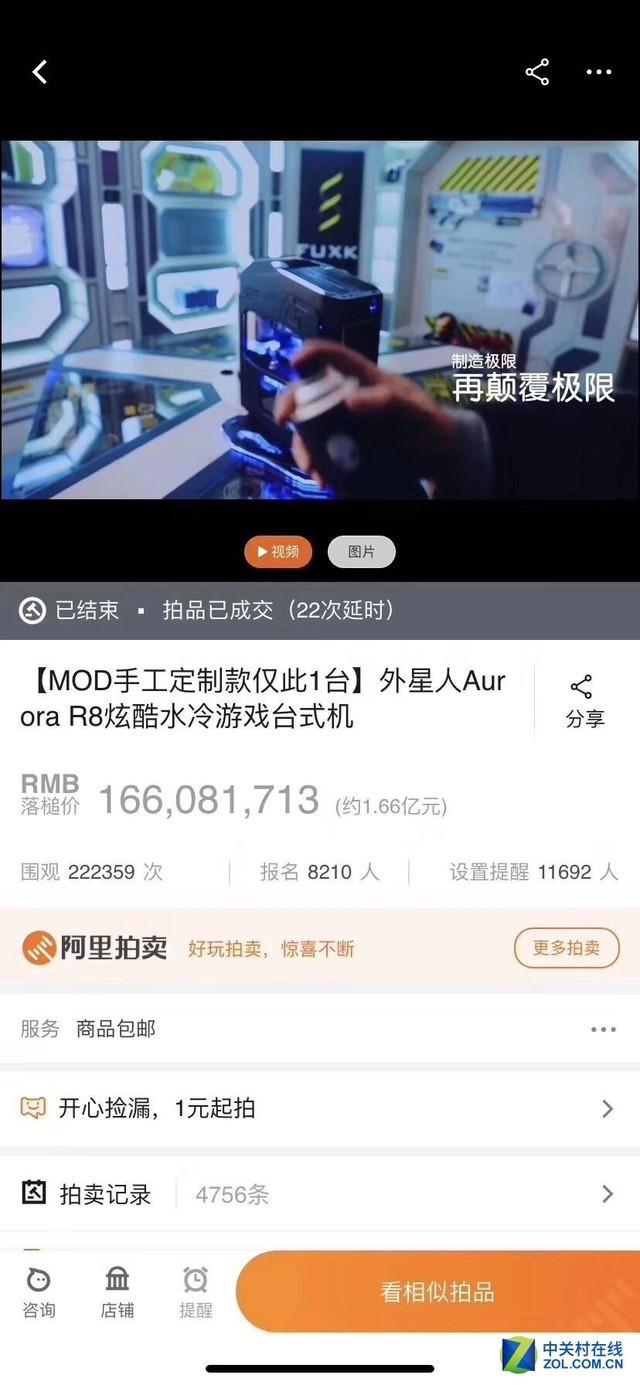
Task: Open more options in the 服务 row
Action: (x=603, y=1029)
